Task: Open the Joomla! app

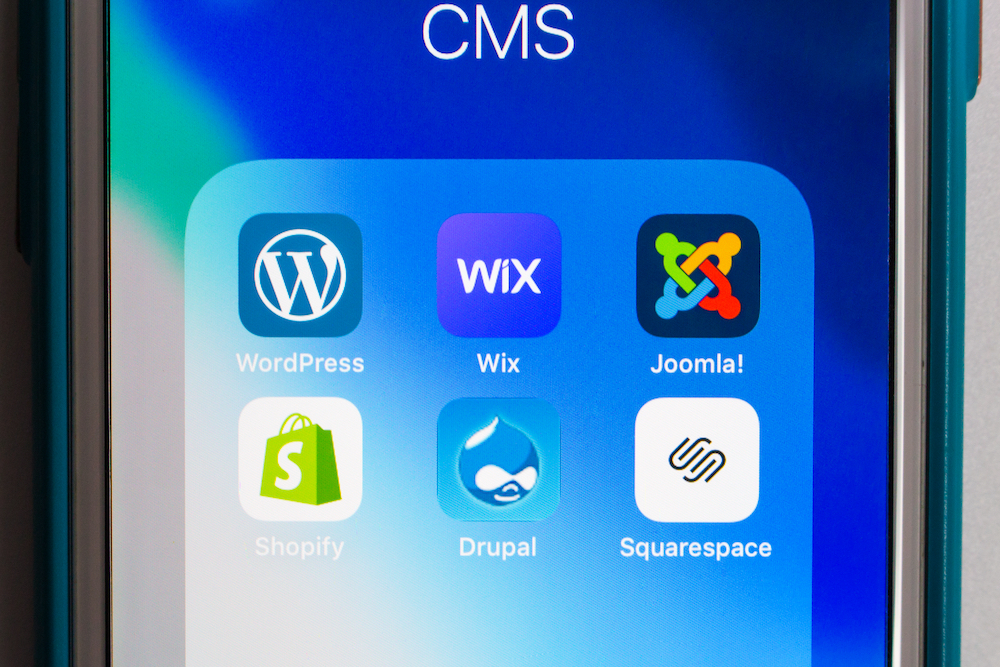Action: pos(698,275)
